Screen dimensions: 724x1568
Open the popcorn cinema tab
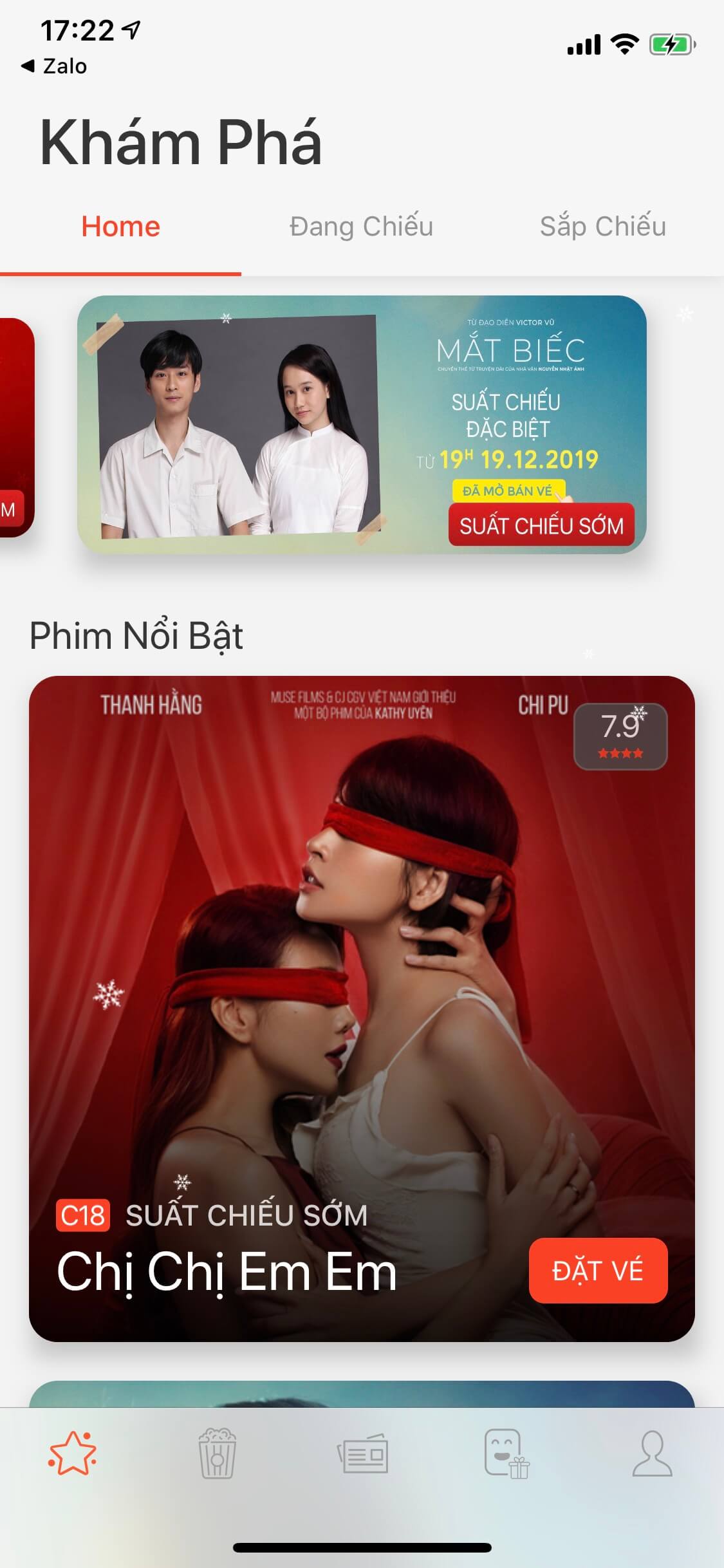coord(218,1453)
